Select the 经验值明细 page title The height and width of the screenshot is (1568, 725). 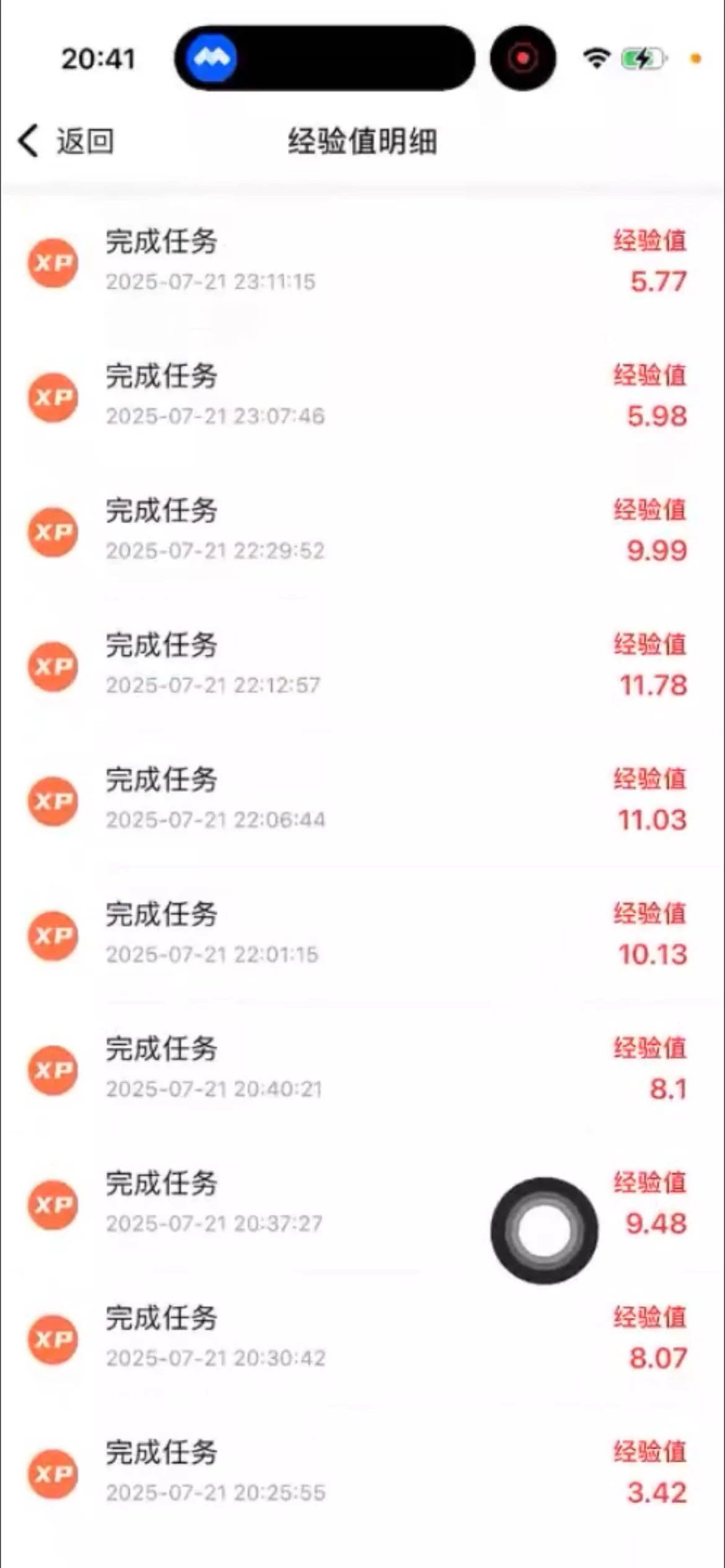click(362, 141)
